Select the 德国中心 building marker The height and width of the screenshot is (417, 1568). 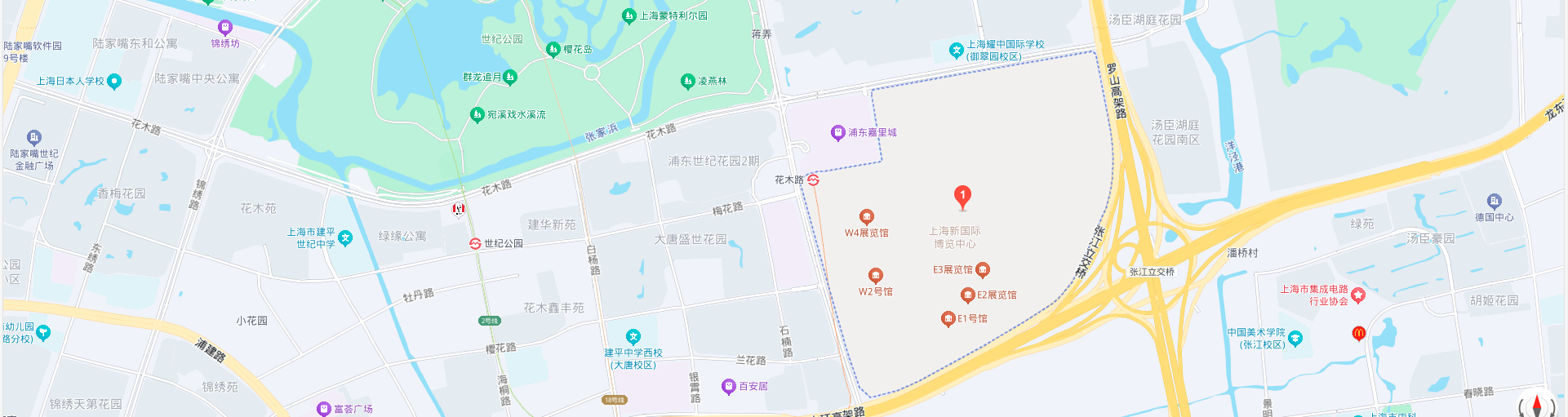pos(1494,202)
